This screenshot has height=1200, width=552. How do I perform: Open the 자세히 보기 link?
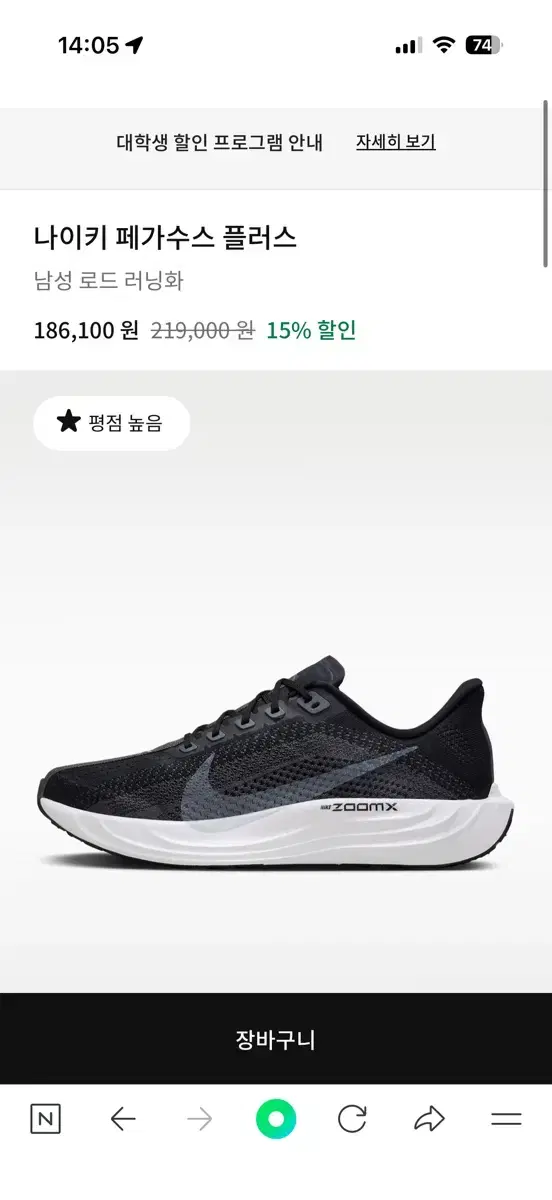click(396, 142)
